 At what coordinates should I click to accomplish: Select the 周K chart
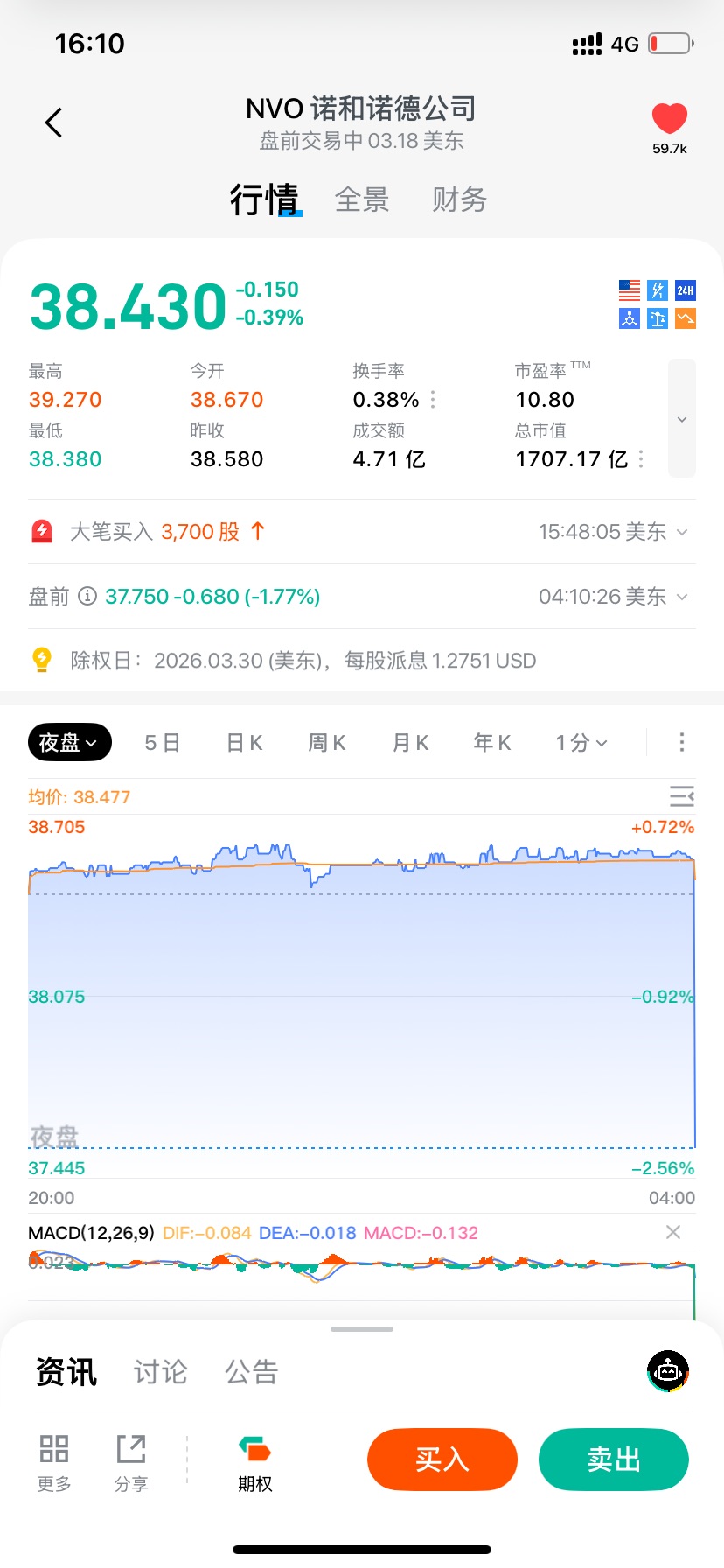click(x=327, y=743)
